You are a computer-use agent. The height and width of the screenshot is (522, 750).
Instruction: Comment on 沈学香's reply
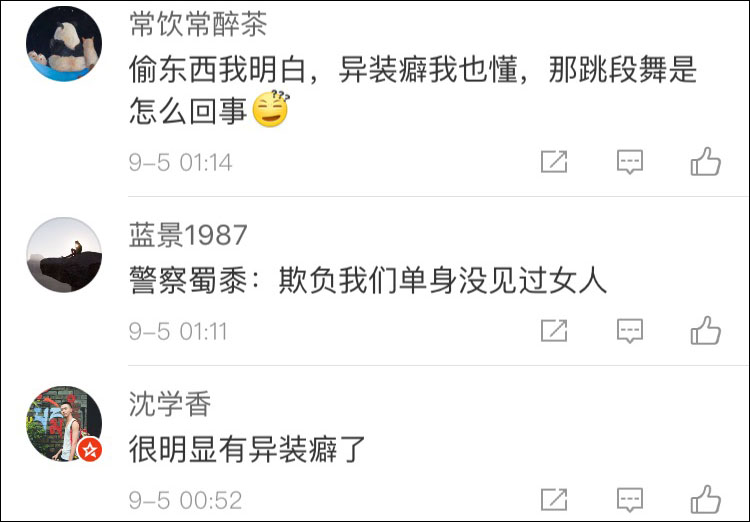coord(629,498)
